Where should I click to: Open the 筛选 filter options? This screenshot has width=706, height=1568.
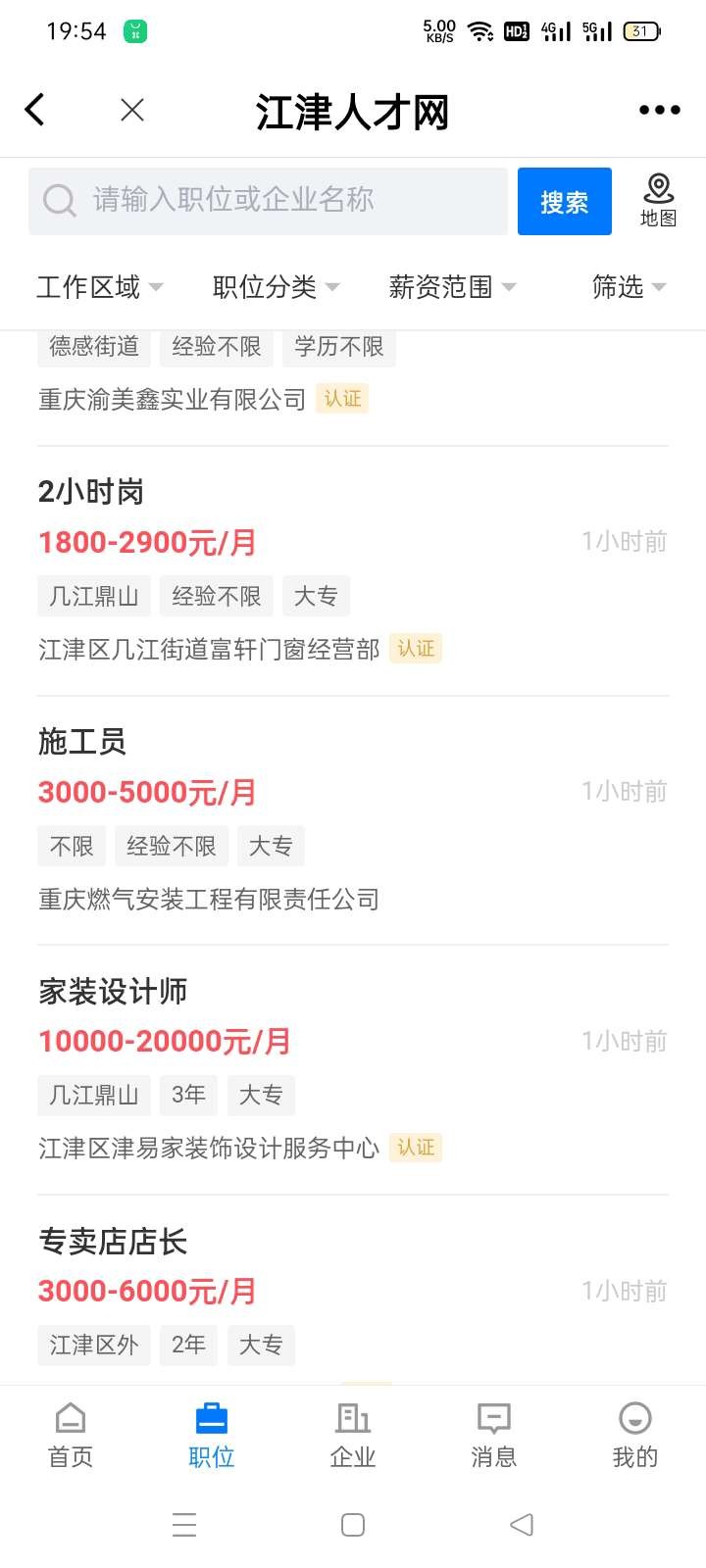tap(628, 287)
